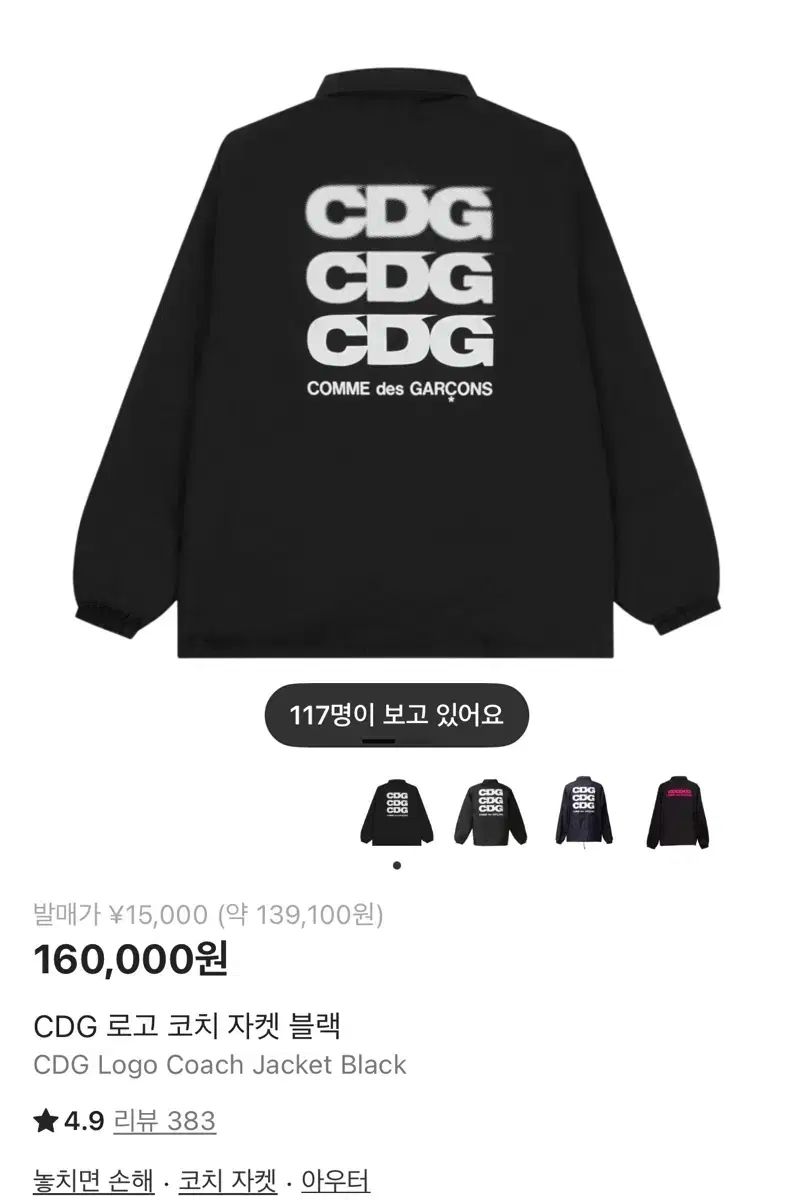
Task: View the charcoal gray jacket thumbnail
Action: 492,808
